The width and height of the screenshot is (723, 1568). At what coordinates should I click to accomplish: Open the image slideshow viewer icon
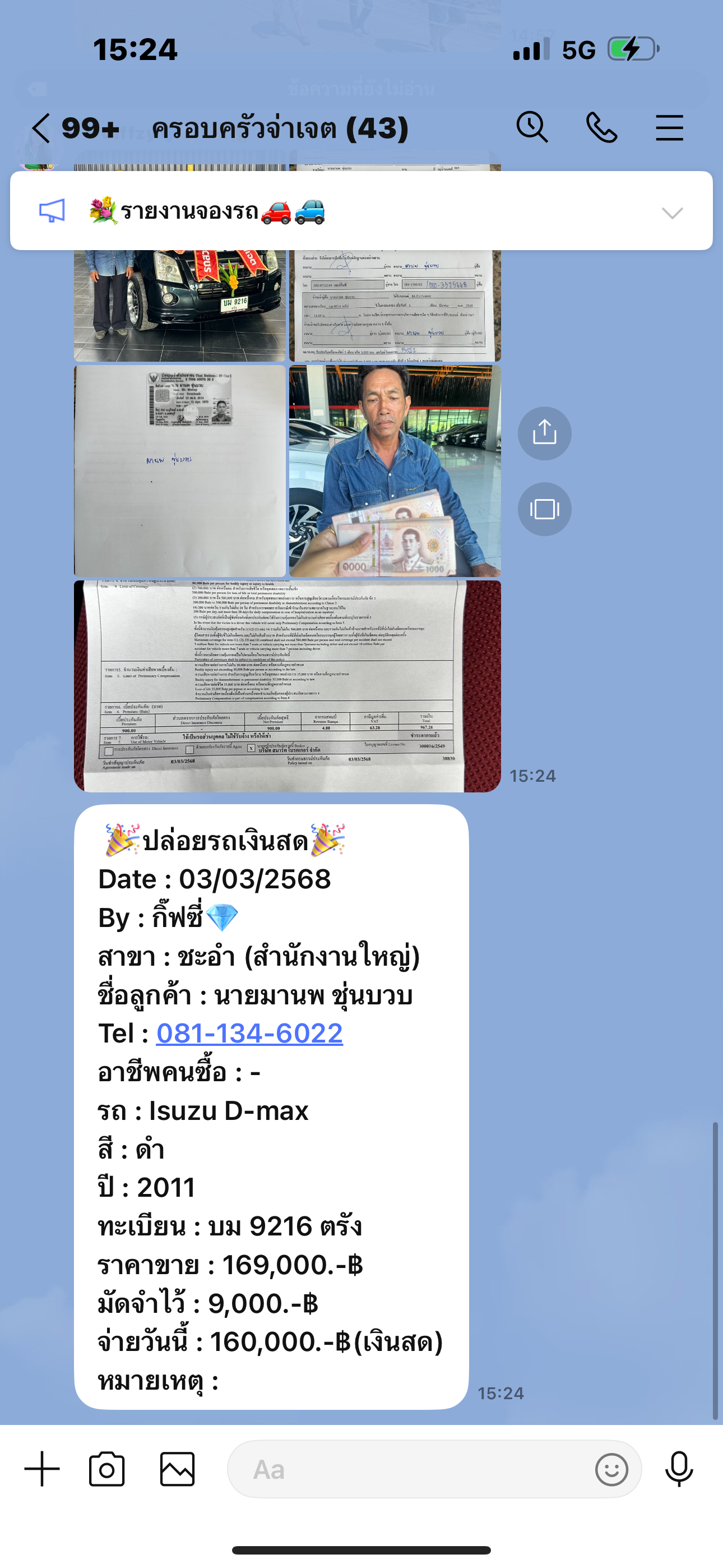(544, 509)
